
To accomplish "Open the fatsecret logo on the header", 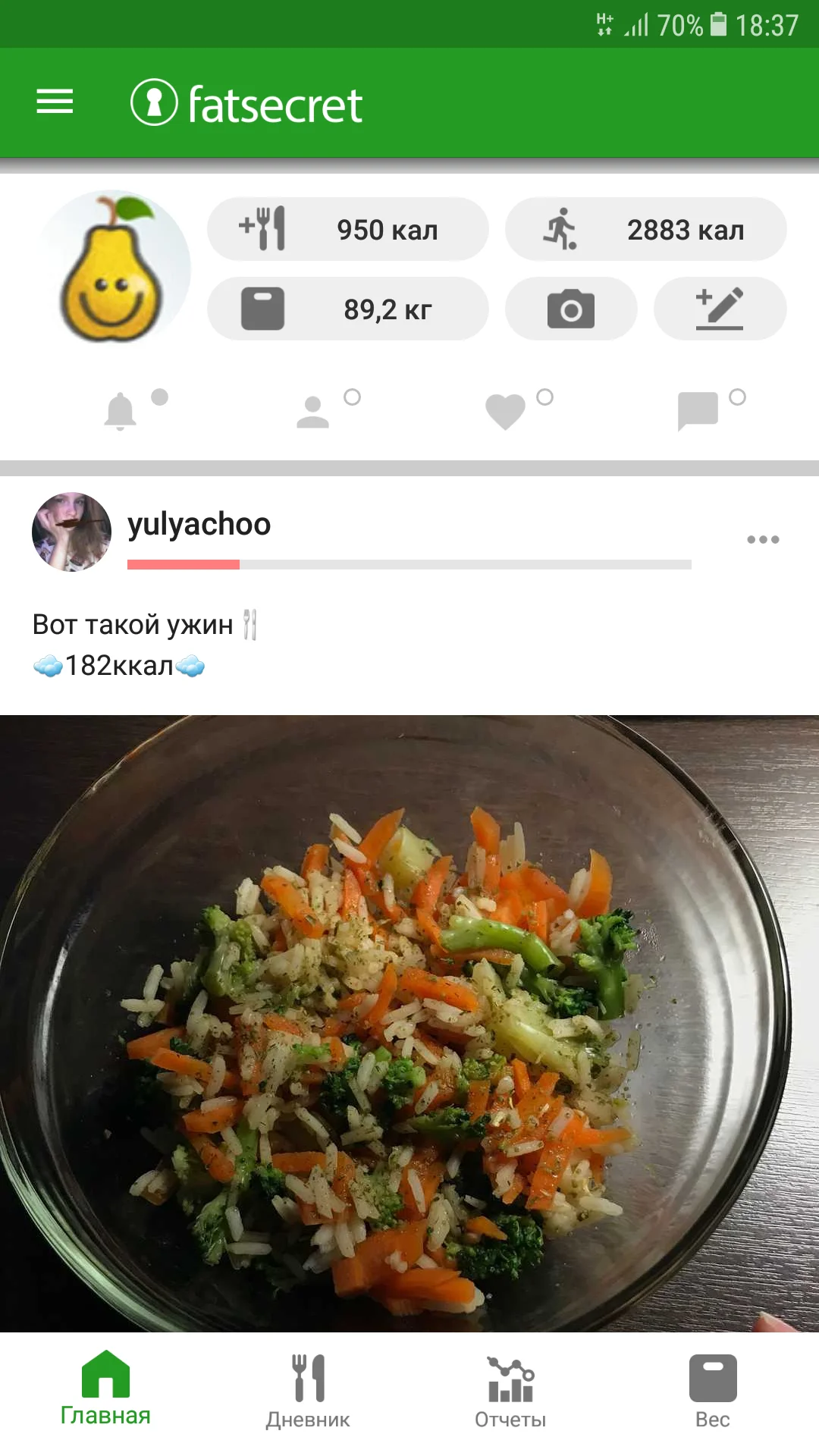I will (x=244, y=104).
